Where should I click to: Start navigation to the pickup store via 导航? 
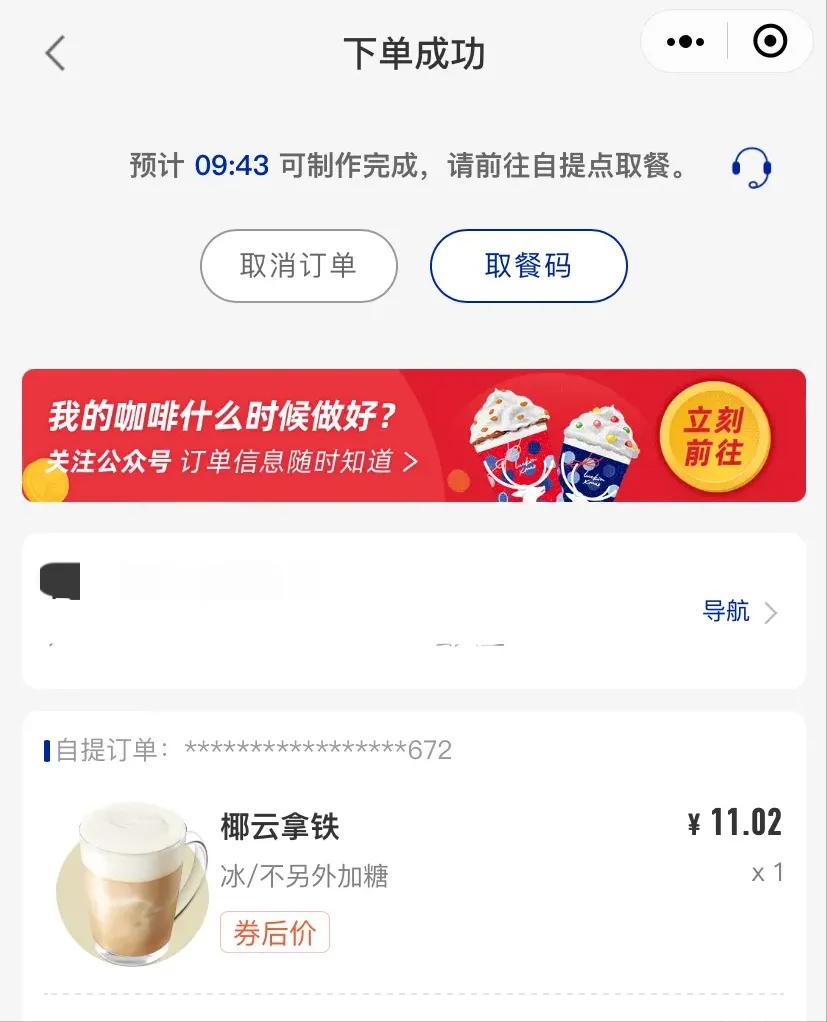(x=739, y=611)
